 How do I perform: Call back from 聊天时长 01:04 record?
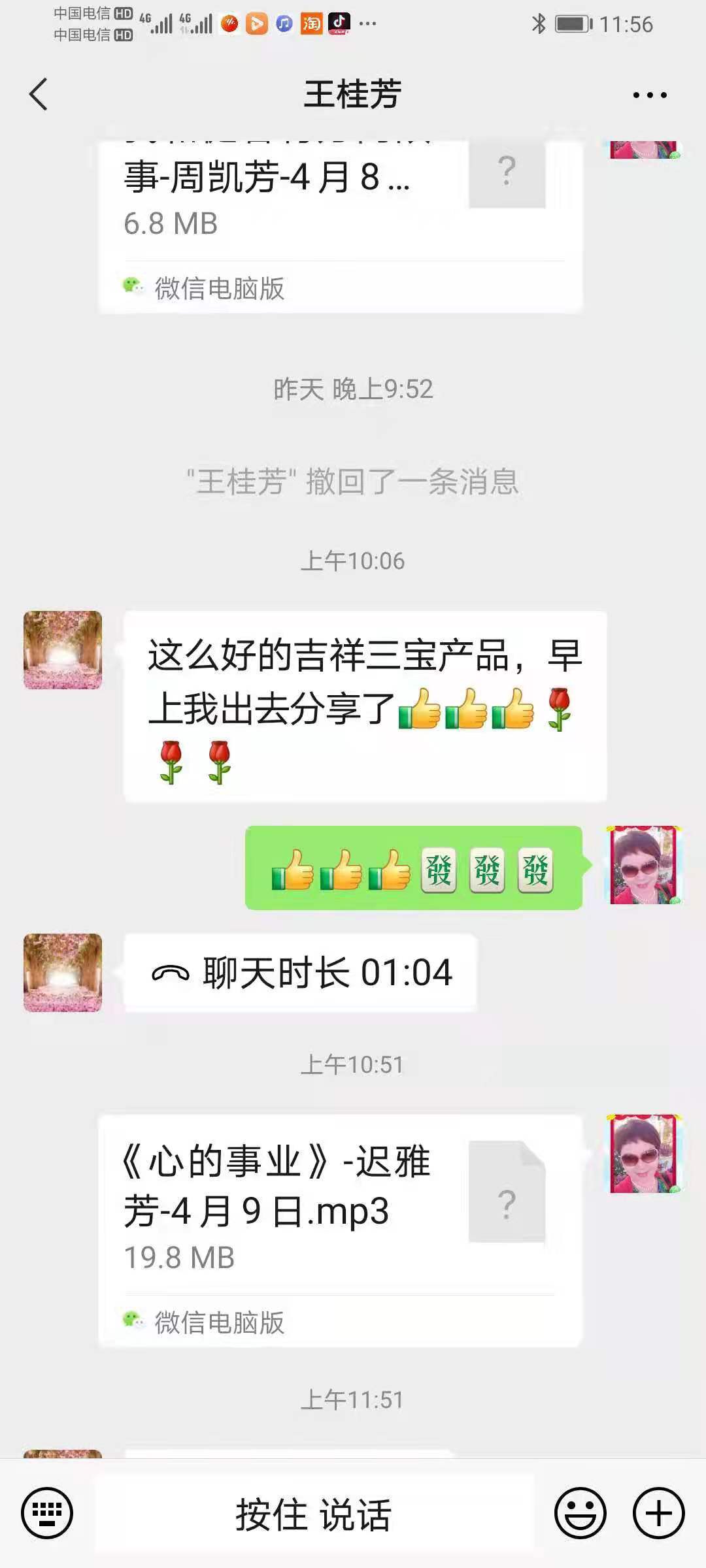click(x=301, y=973)
